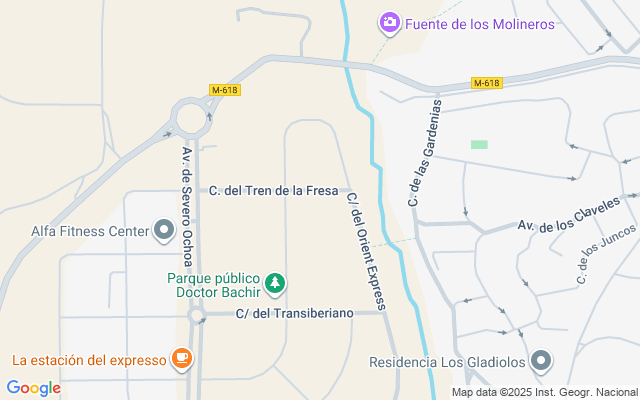Select the Residencia Los Gladiolos marker
Image resolution: width=640 pixels, height=400 pixels.
tap(541, 360)
